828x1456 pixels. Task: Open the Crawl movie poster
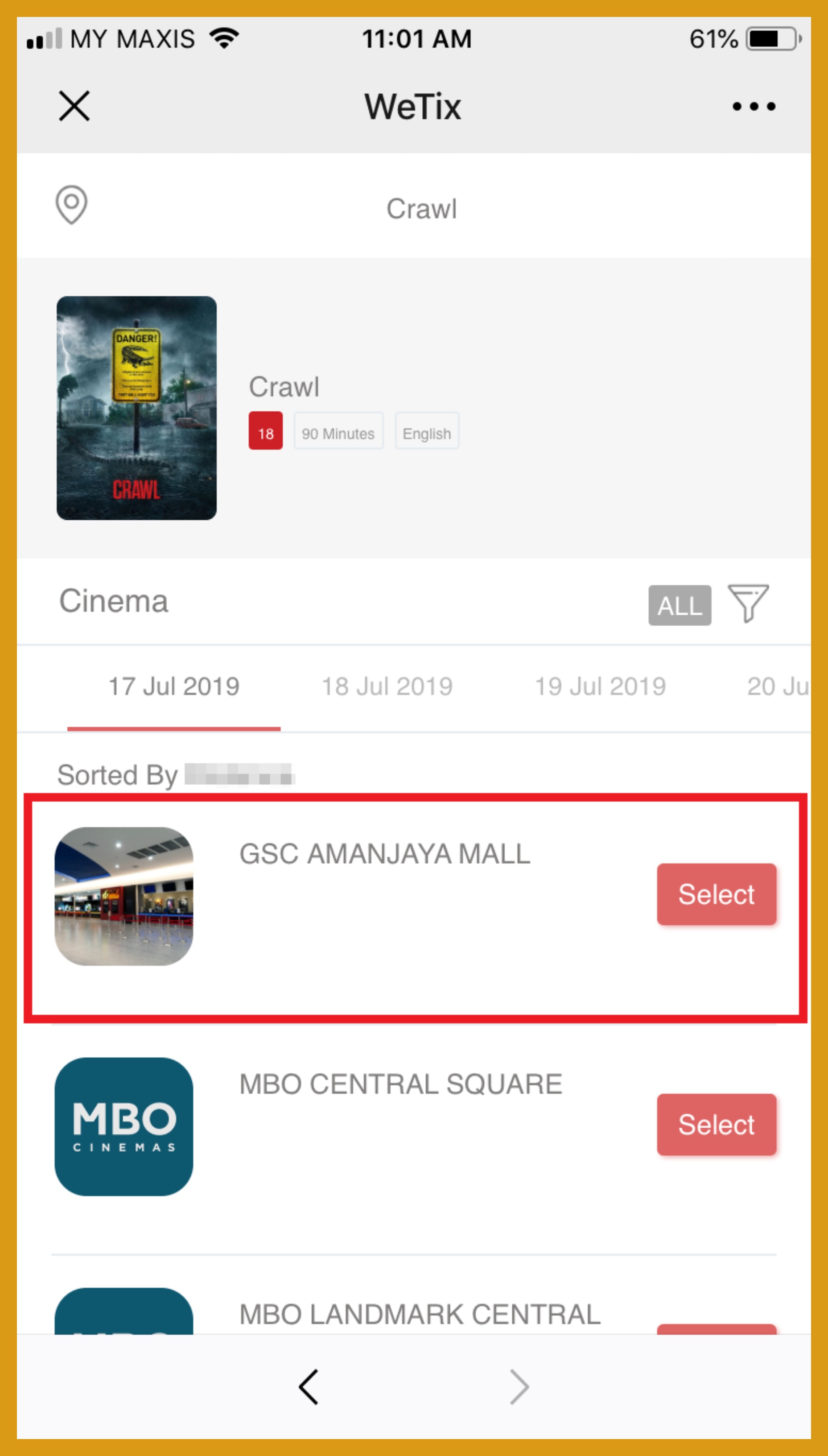(136, 408)
